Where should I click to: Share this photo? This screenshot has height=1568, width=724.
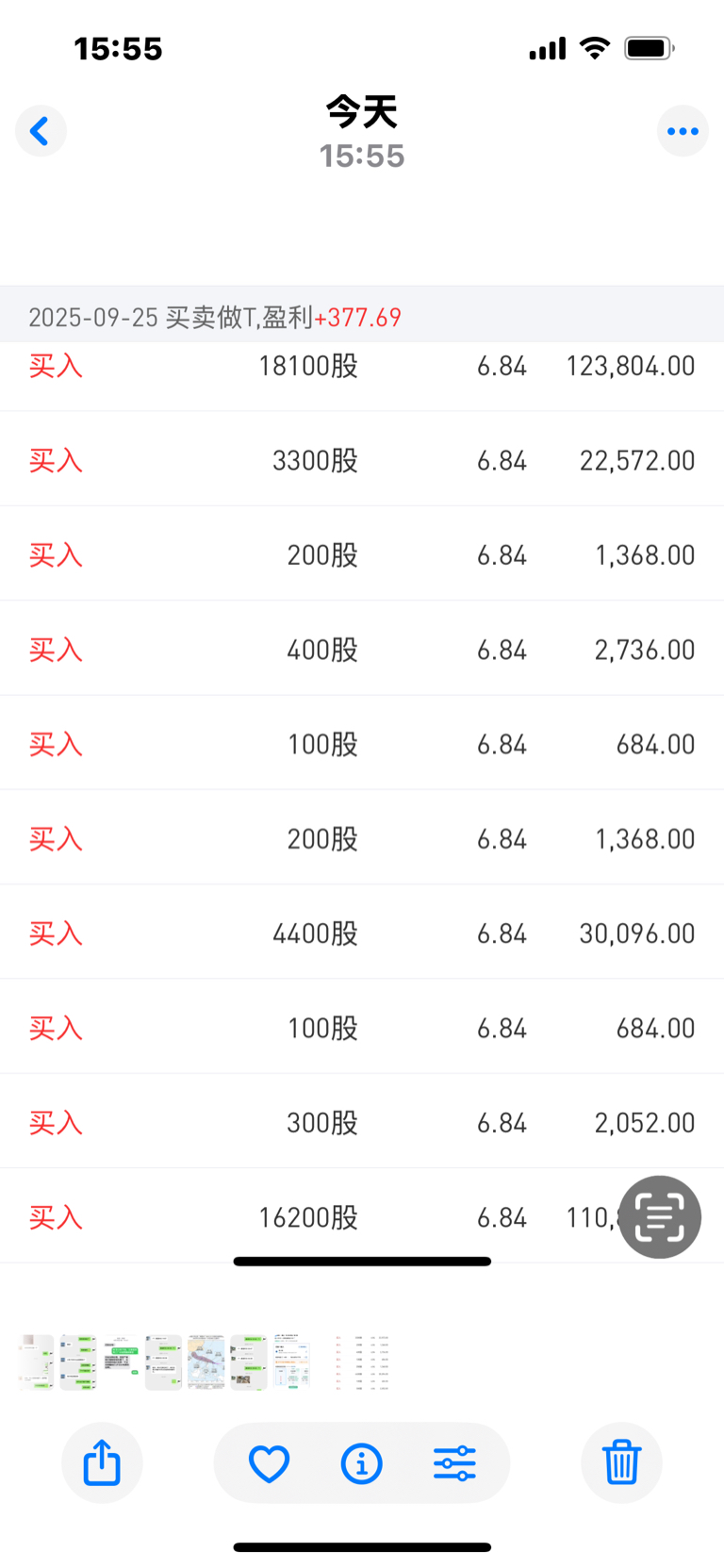click(102, 1462)
